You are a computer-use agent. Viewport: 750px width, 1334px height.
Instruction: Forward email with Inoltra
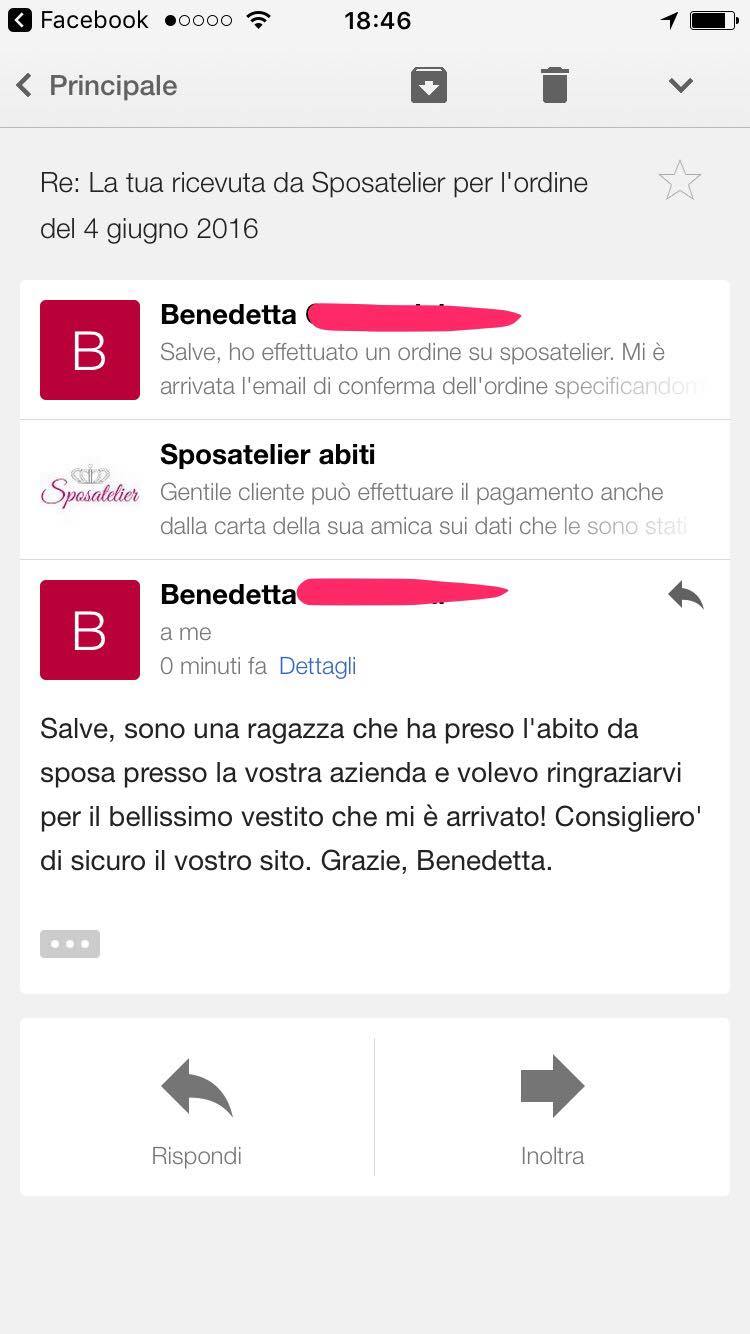pyautogui.click(x=552, y=1108)
